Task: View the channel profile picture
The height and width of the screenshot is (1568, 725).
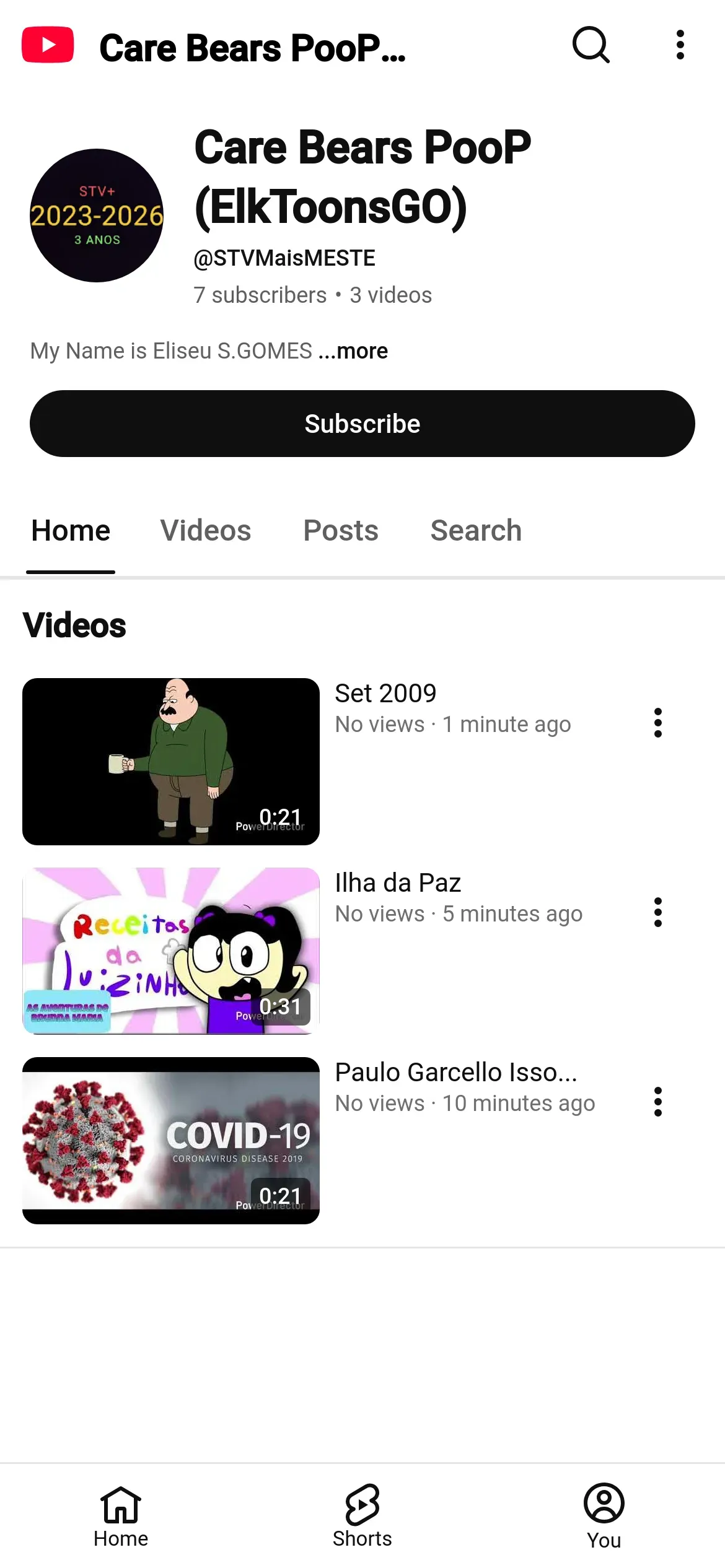Action: point(97,216)
